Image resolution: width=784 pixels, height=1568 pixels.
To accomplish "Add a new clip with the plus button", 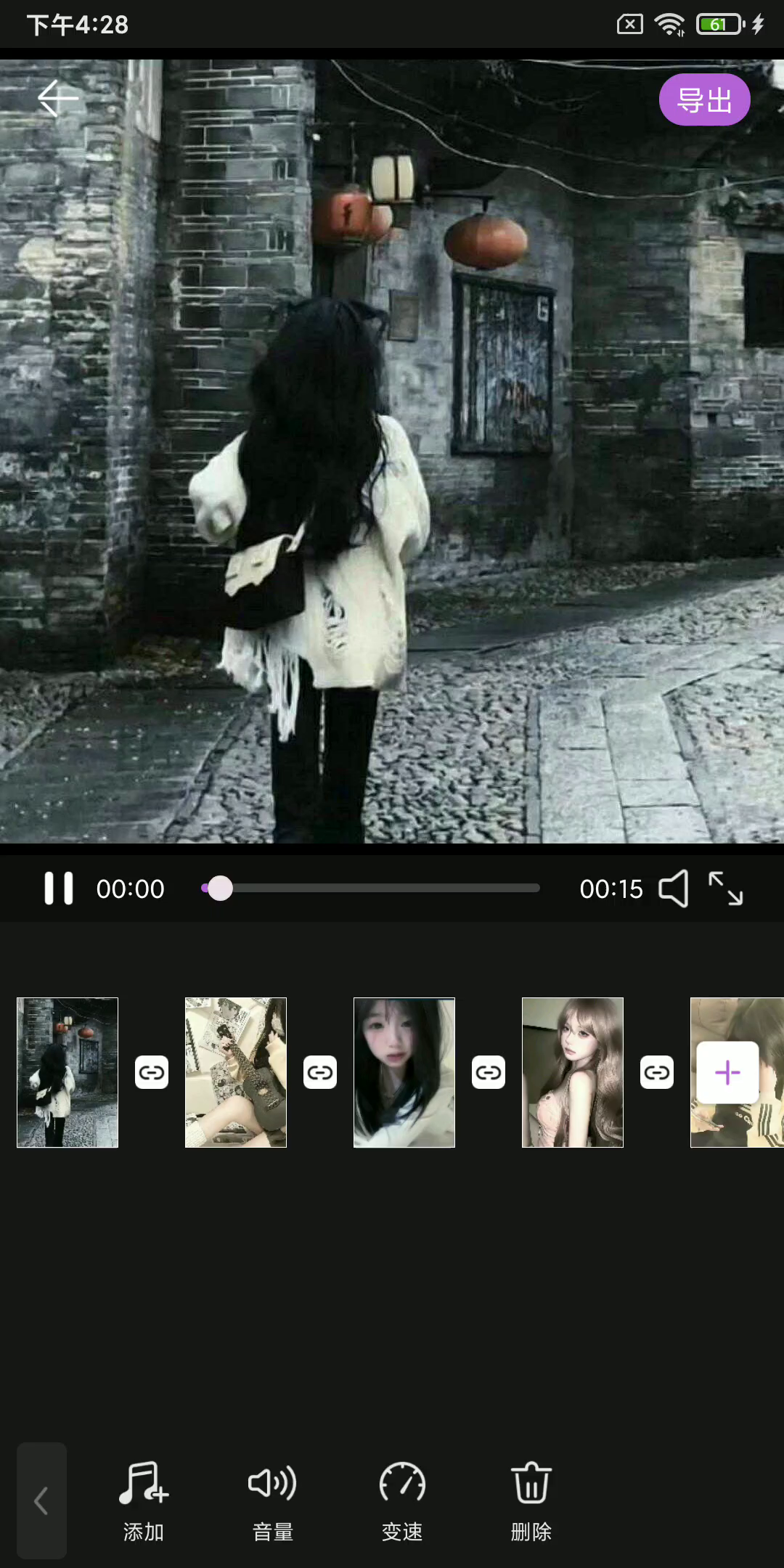I will coord(727,1072).
